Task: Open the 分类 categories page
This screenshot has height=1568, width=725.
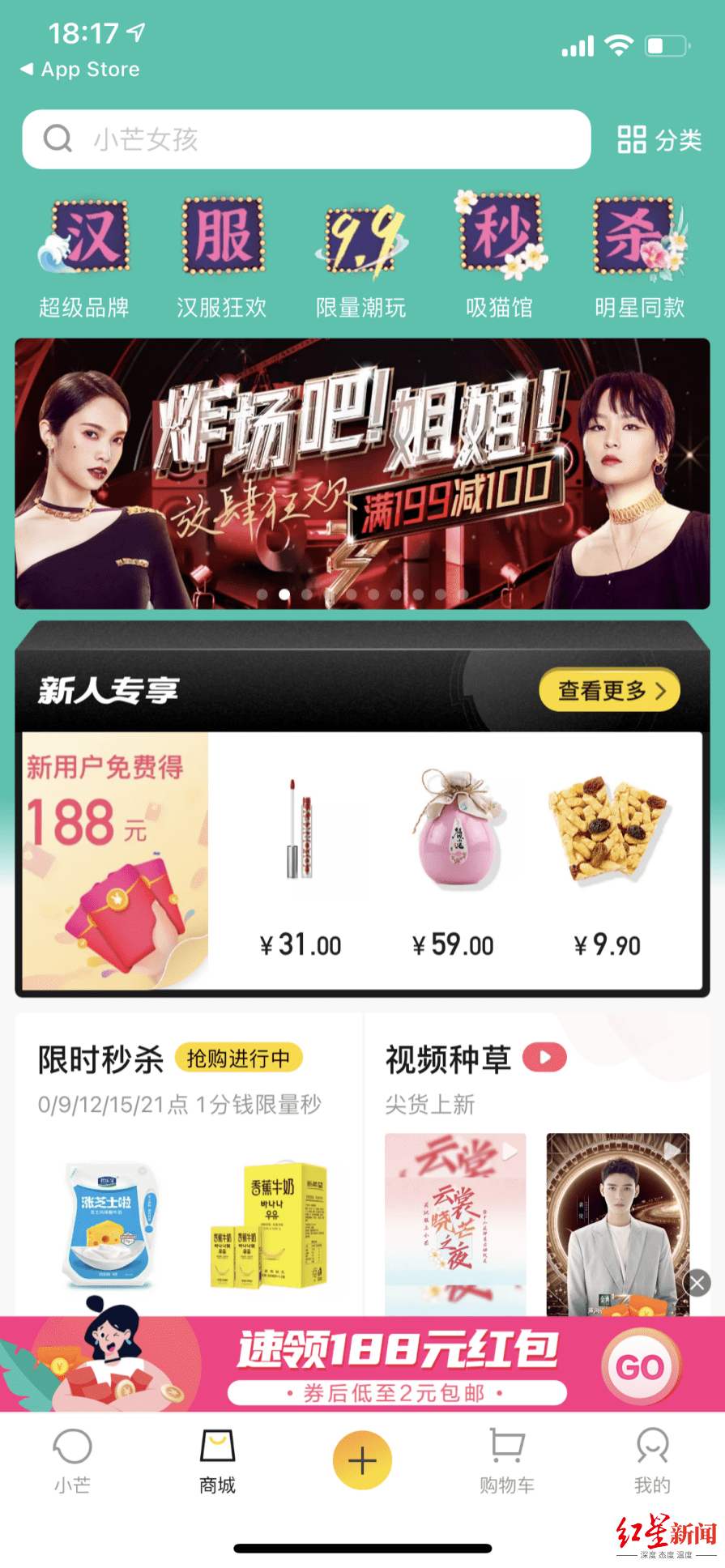Action: [x=659, y=140]
